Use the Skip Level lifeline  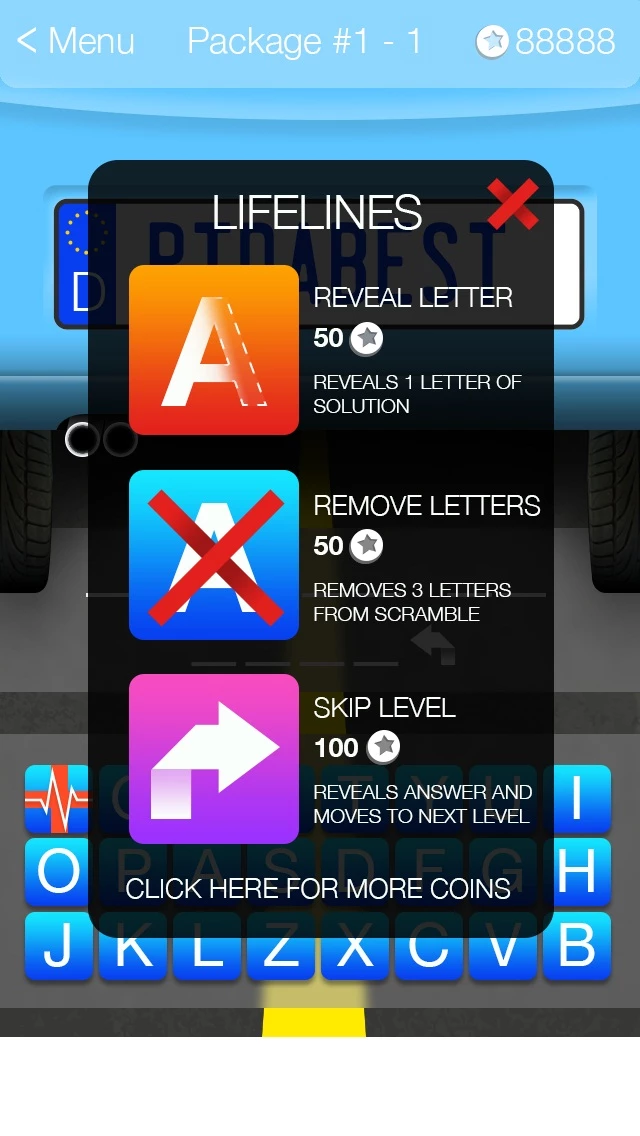[214, 758]
